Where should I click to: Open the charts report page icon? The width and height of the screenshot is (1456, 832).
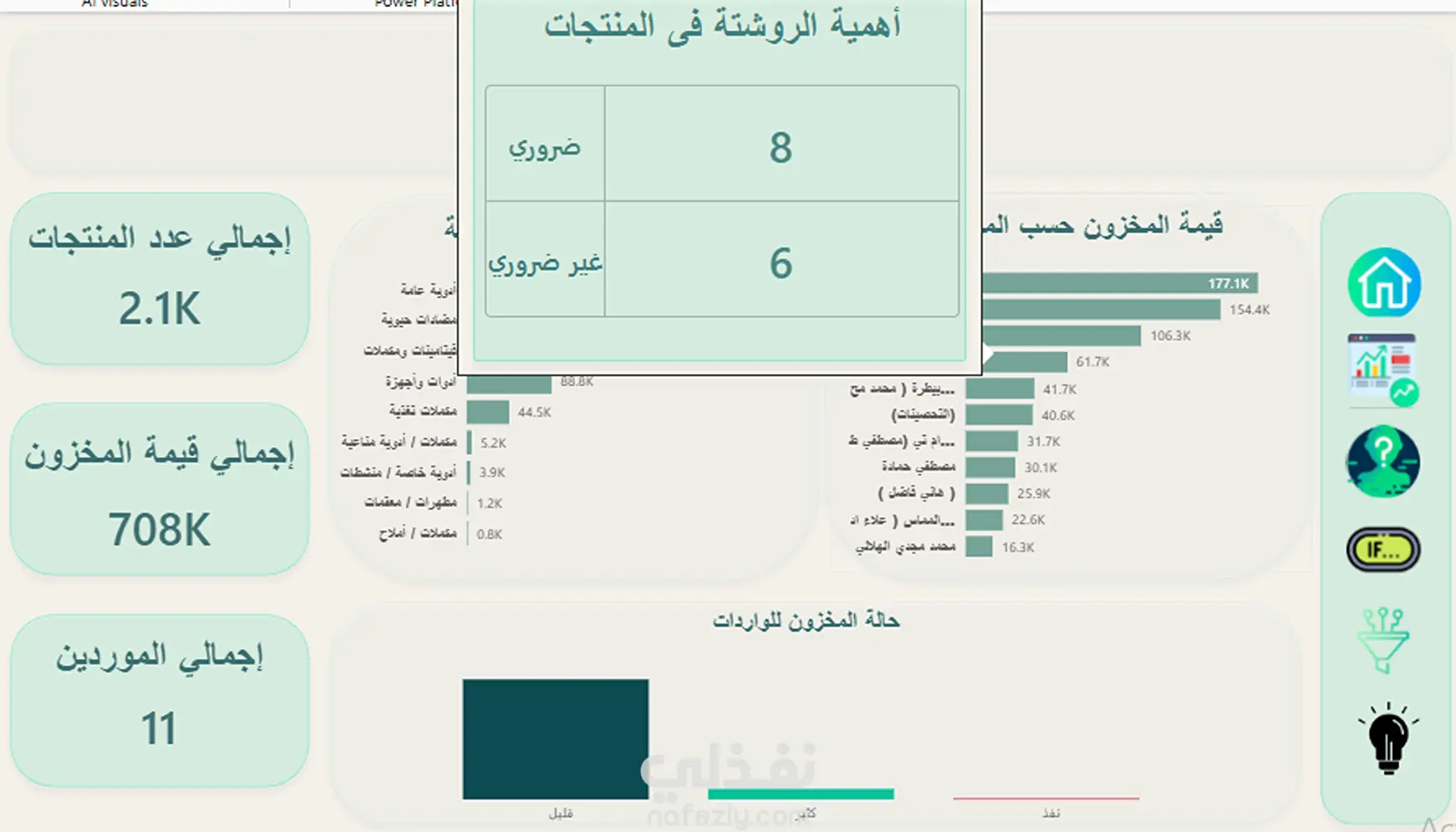1384,370
